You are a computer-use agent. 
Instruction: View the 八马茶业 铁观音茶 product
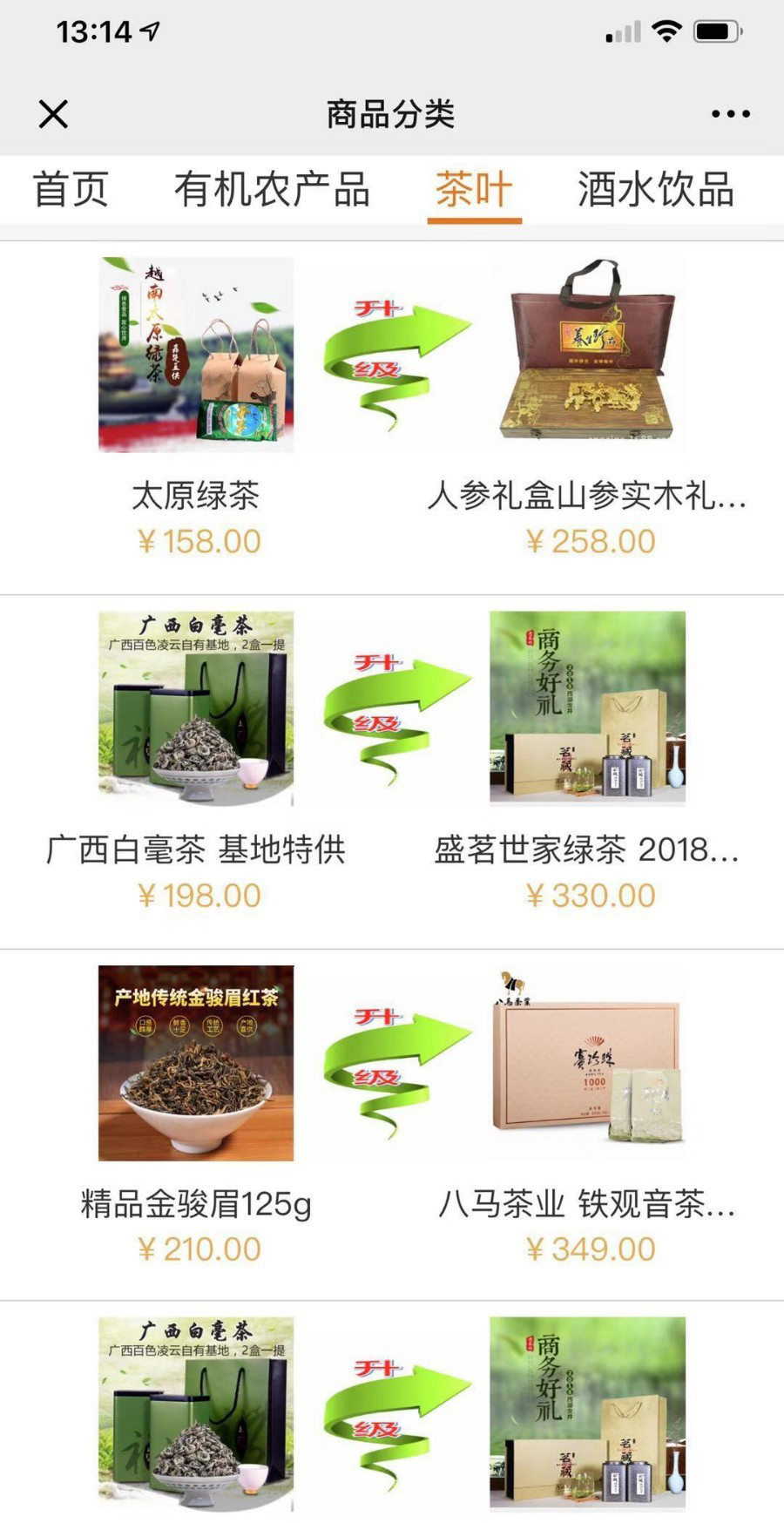pos(587,1063)
